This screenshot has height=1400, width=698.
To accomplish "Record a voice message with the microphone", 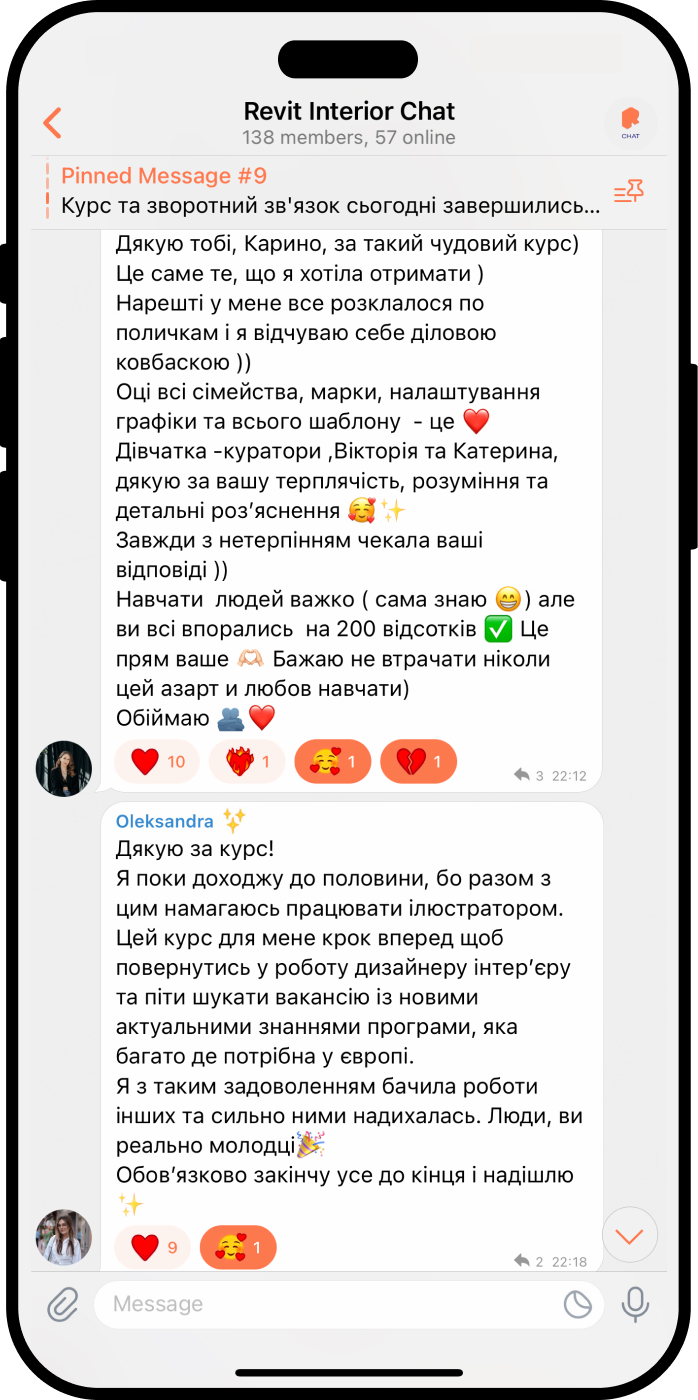I will click(634, 1304).
